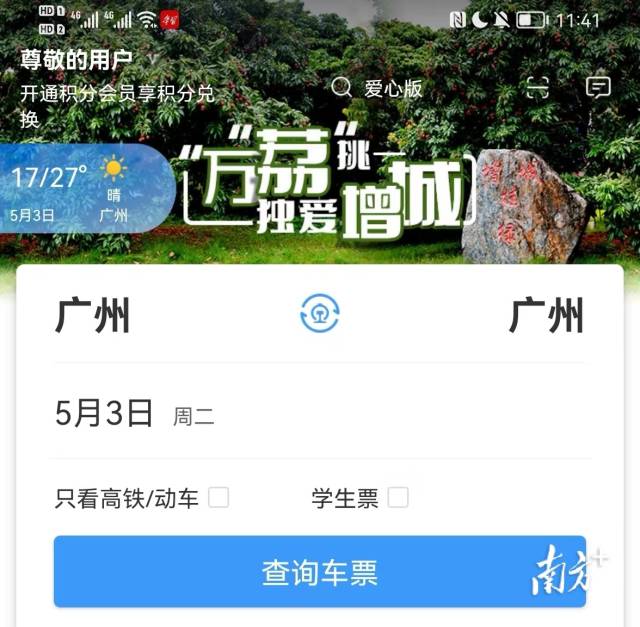The width and height of the screenshot is (640, 627).
Task: Change the travel date 5月3日
Action: pyautogui.click(x=105, y=414)
